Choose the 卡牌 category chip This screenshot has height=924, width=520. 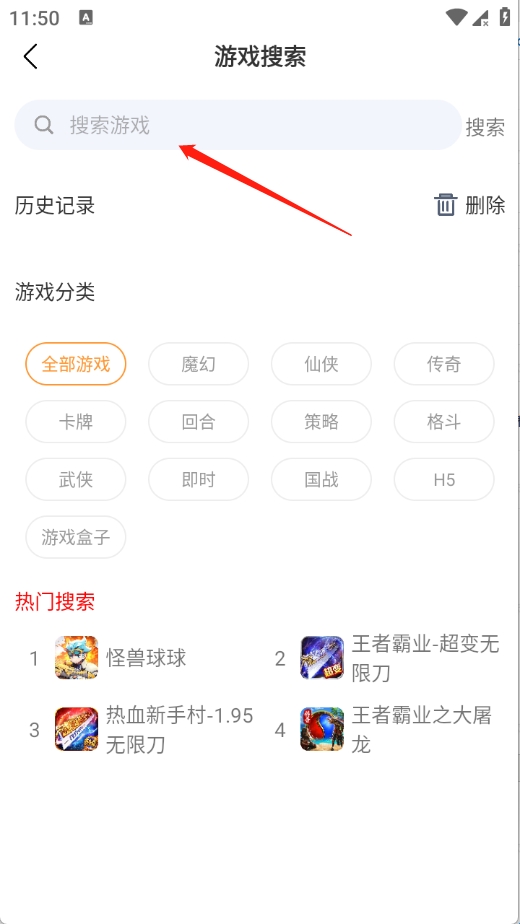(x=75, y=422)
